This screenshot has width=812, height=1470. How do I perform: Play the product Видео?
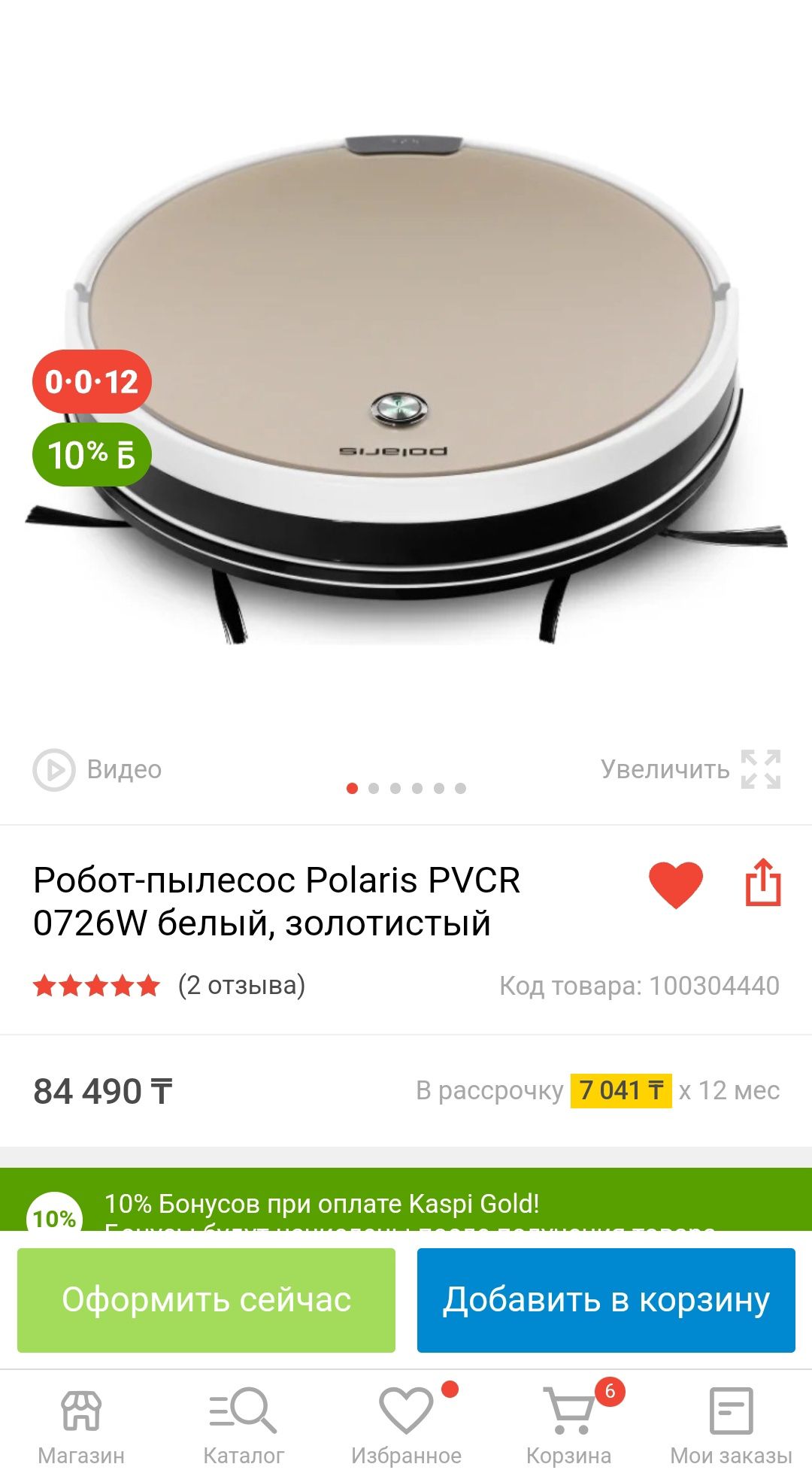coord(98,769)
